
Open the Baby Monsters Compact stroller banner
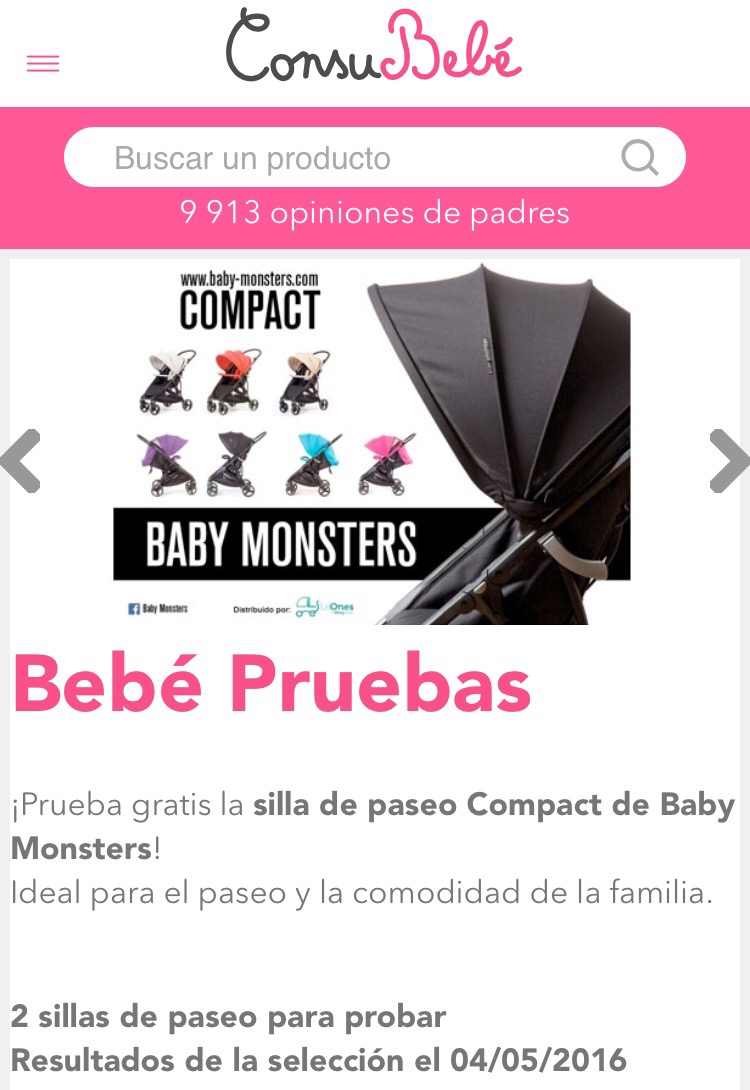[372, 442]
